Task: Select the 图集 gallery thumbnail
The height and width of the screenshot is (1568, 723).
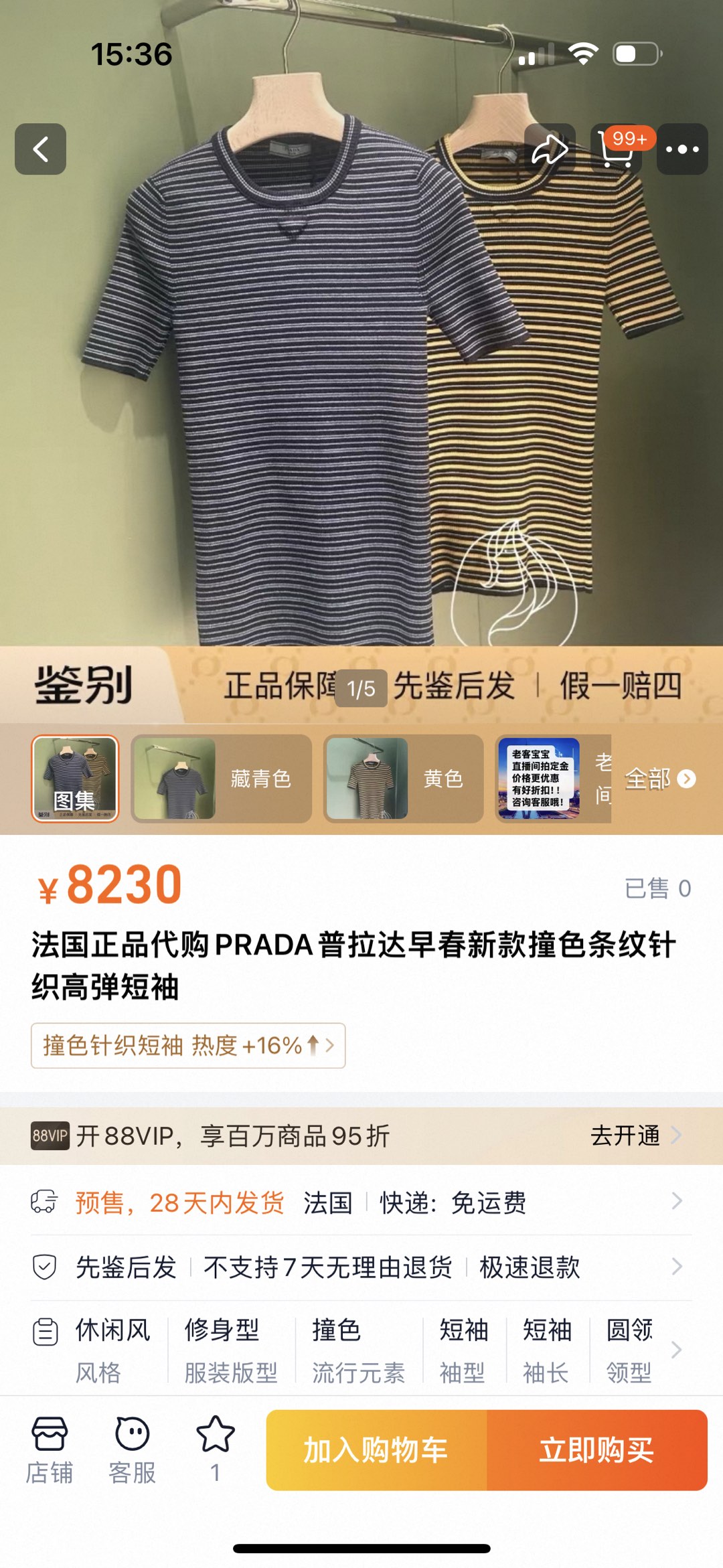Action: (75, 778)
